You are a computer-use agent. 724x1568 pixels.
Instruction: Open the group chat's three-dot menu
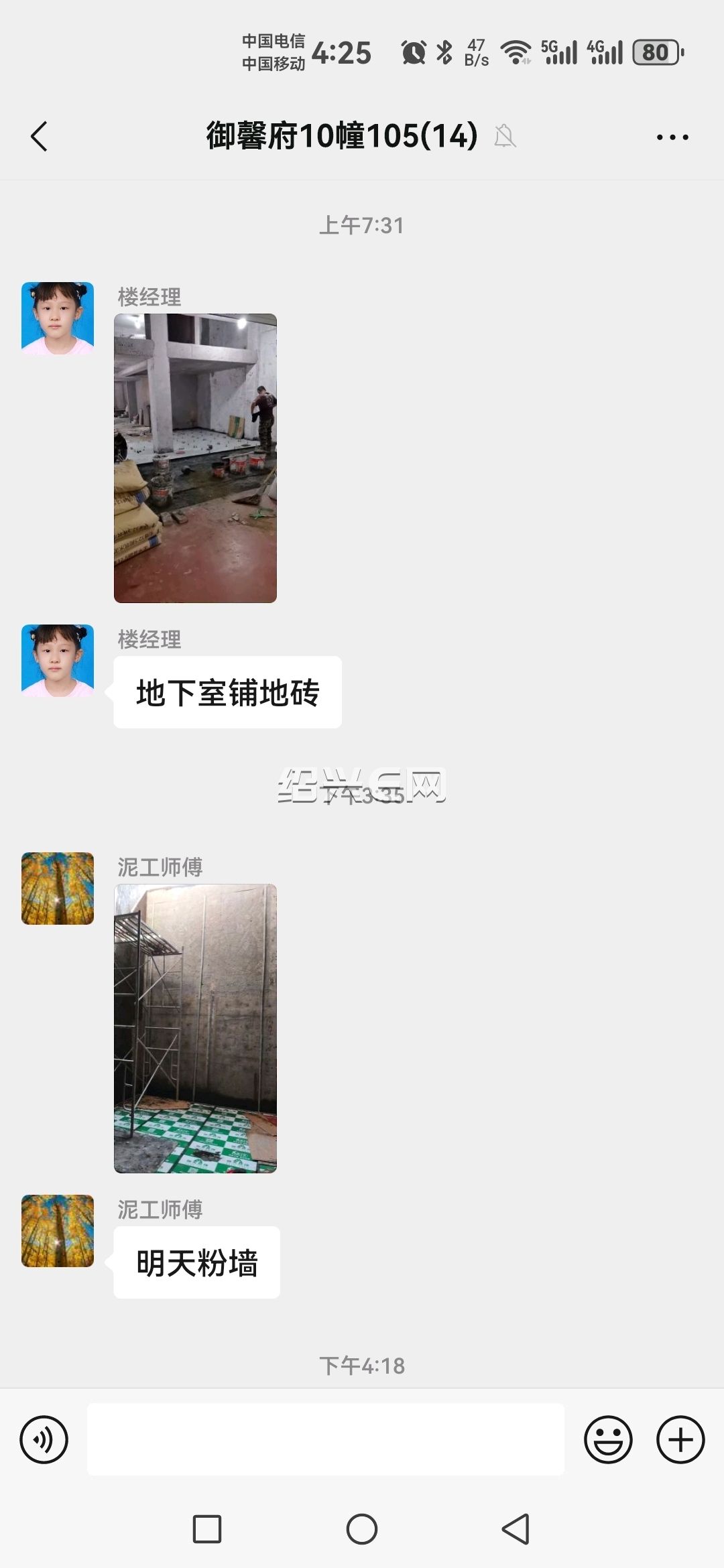[672, 137]
